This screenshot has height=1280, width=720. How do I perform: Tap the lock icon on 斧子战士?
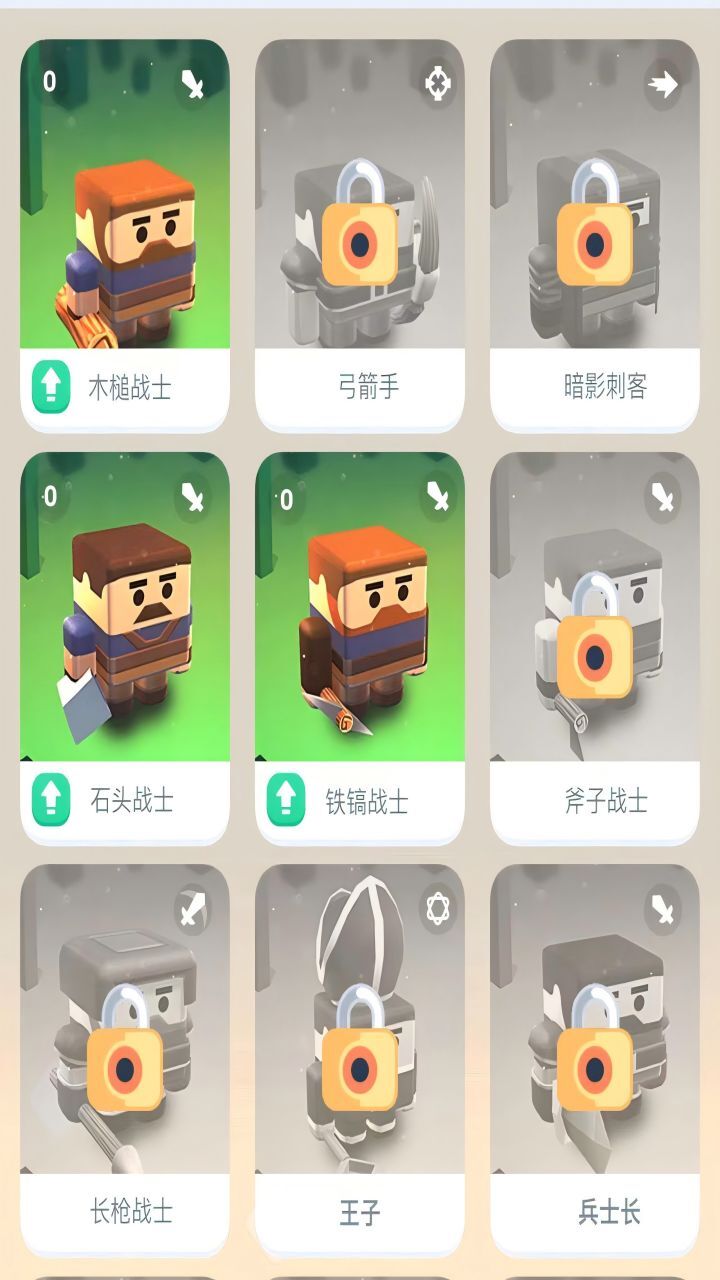(596, 655)
